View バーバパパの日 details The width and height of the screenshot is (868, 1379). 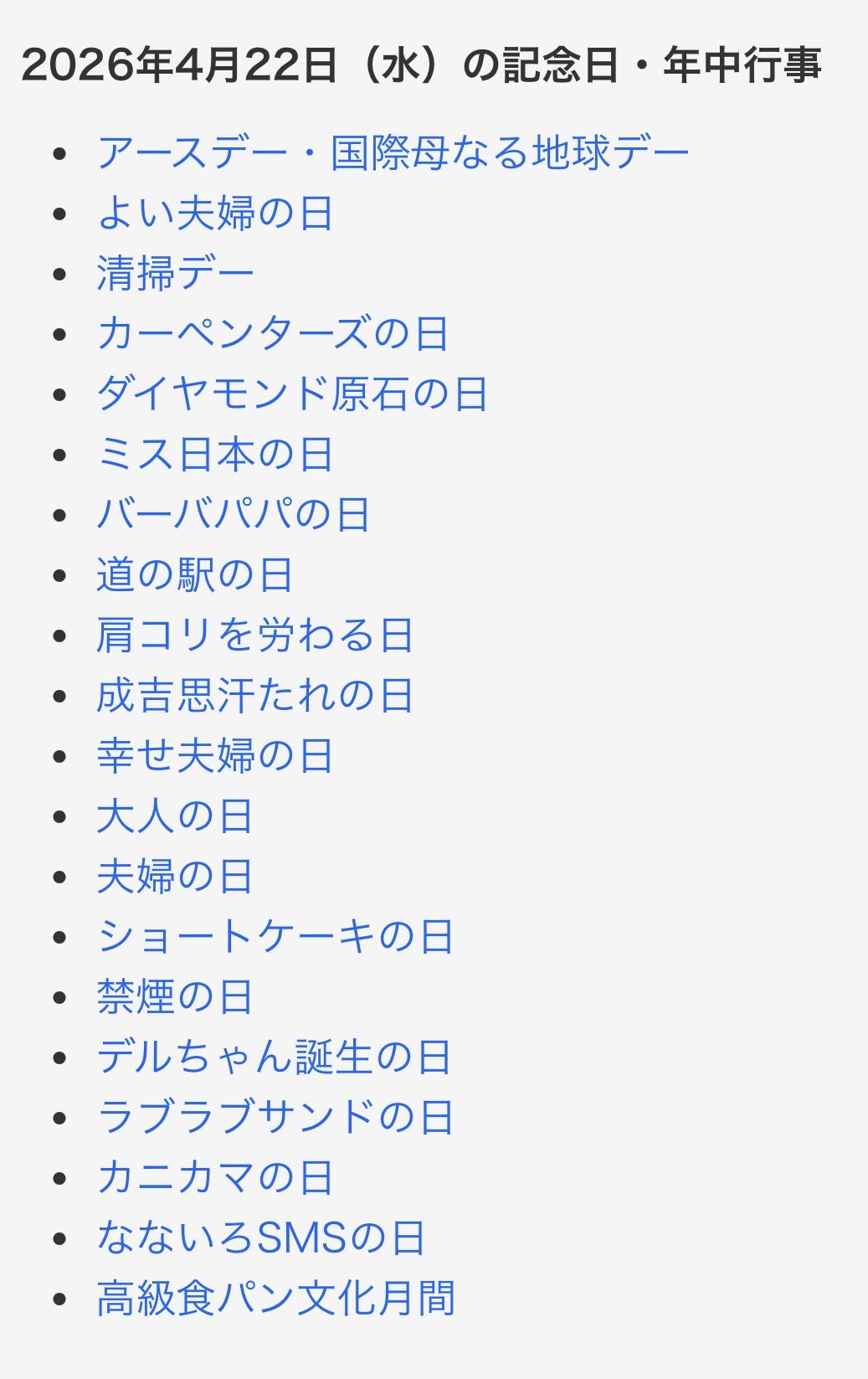click(234, 515)
